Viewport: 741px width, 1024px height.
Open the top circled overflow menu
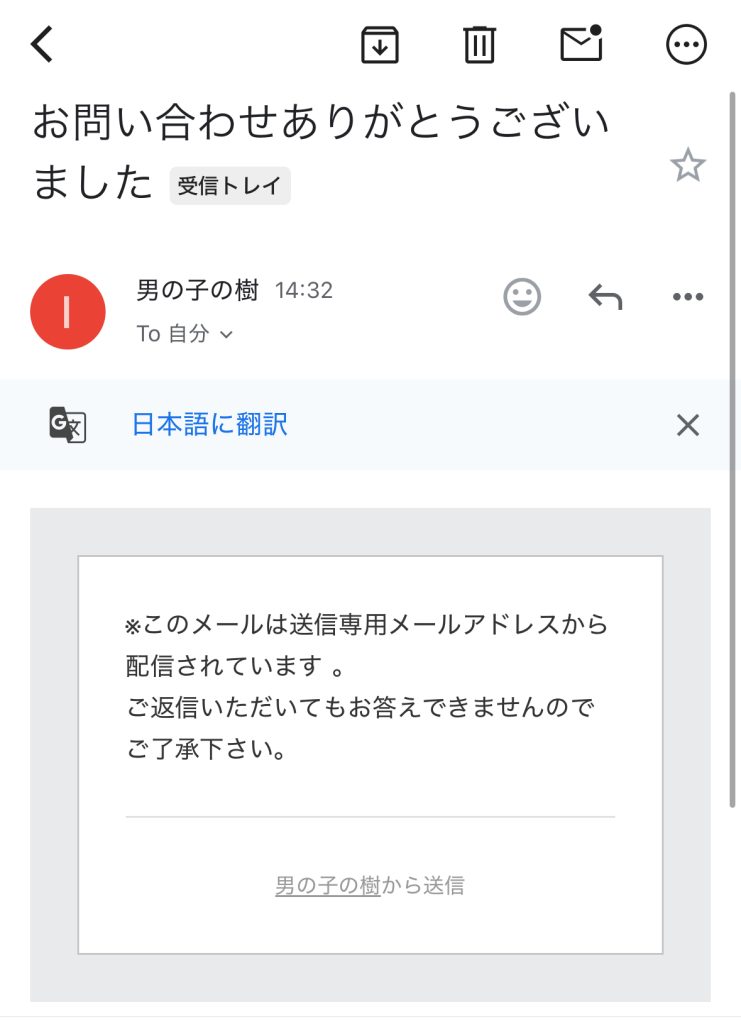coord(686,45)
